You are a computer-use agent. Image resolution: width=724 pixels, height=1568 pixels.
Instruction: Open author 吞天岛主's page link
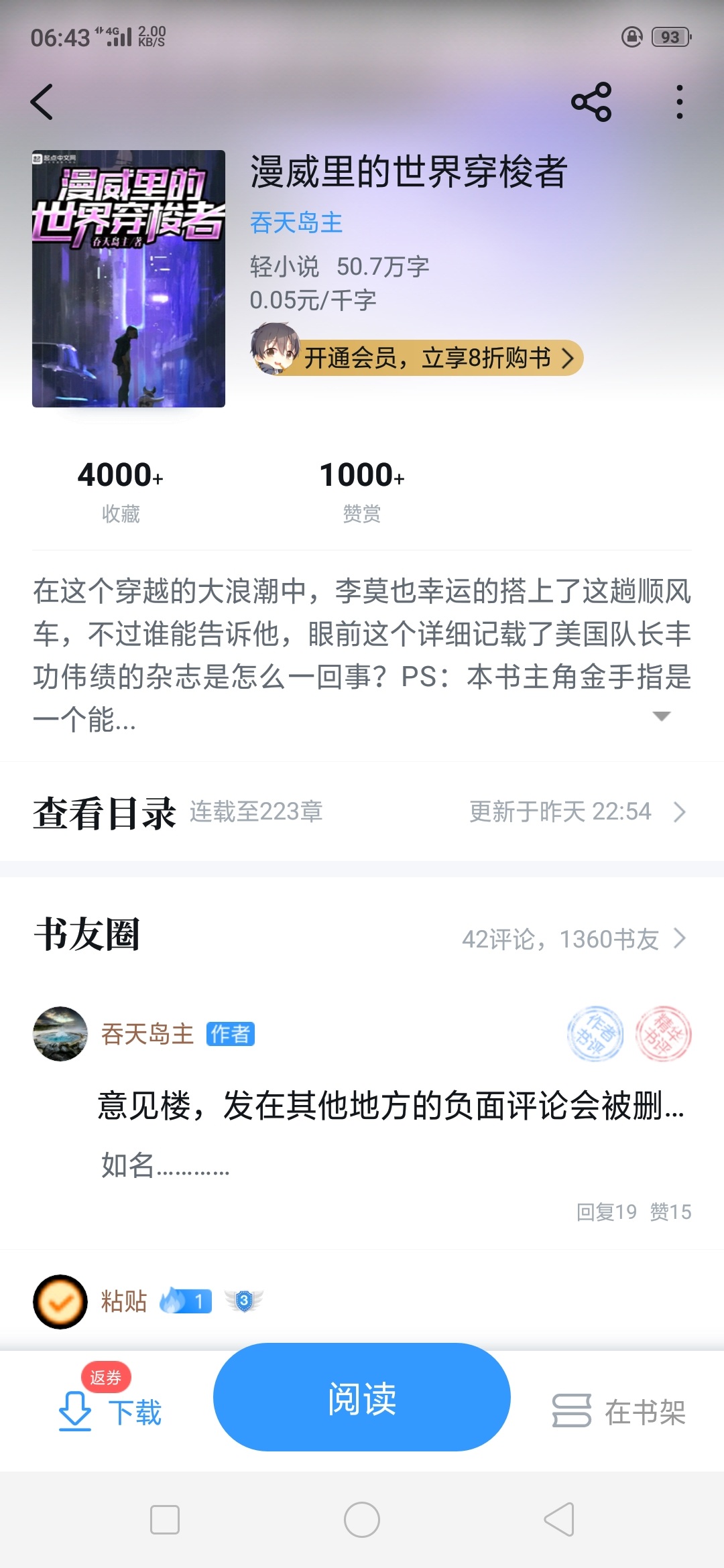coord(296,222)
